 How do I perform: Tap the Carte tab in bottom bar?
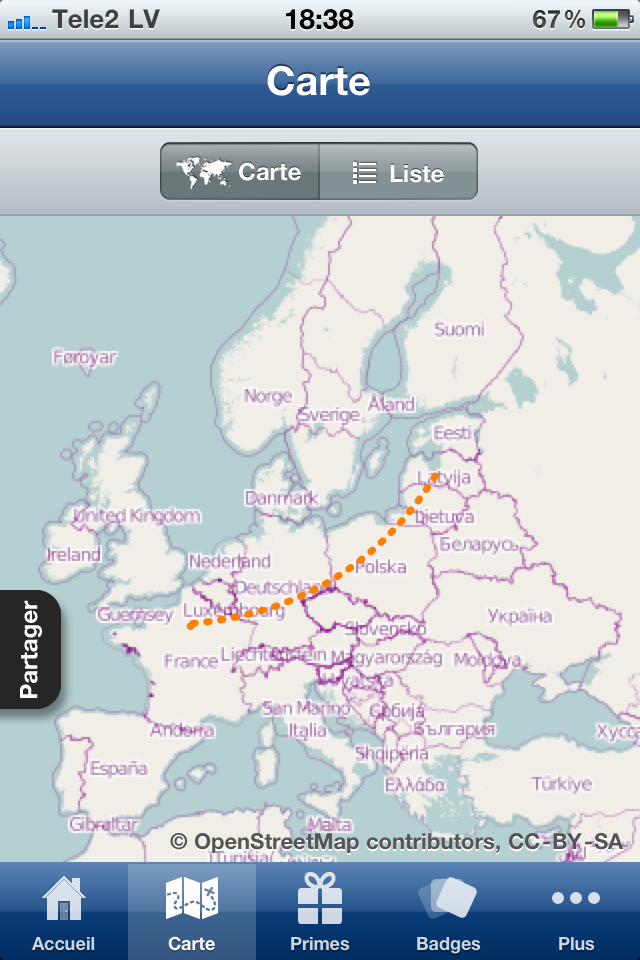[x=192, y=912]
